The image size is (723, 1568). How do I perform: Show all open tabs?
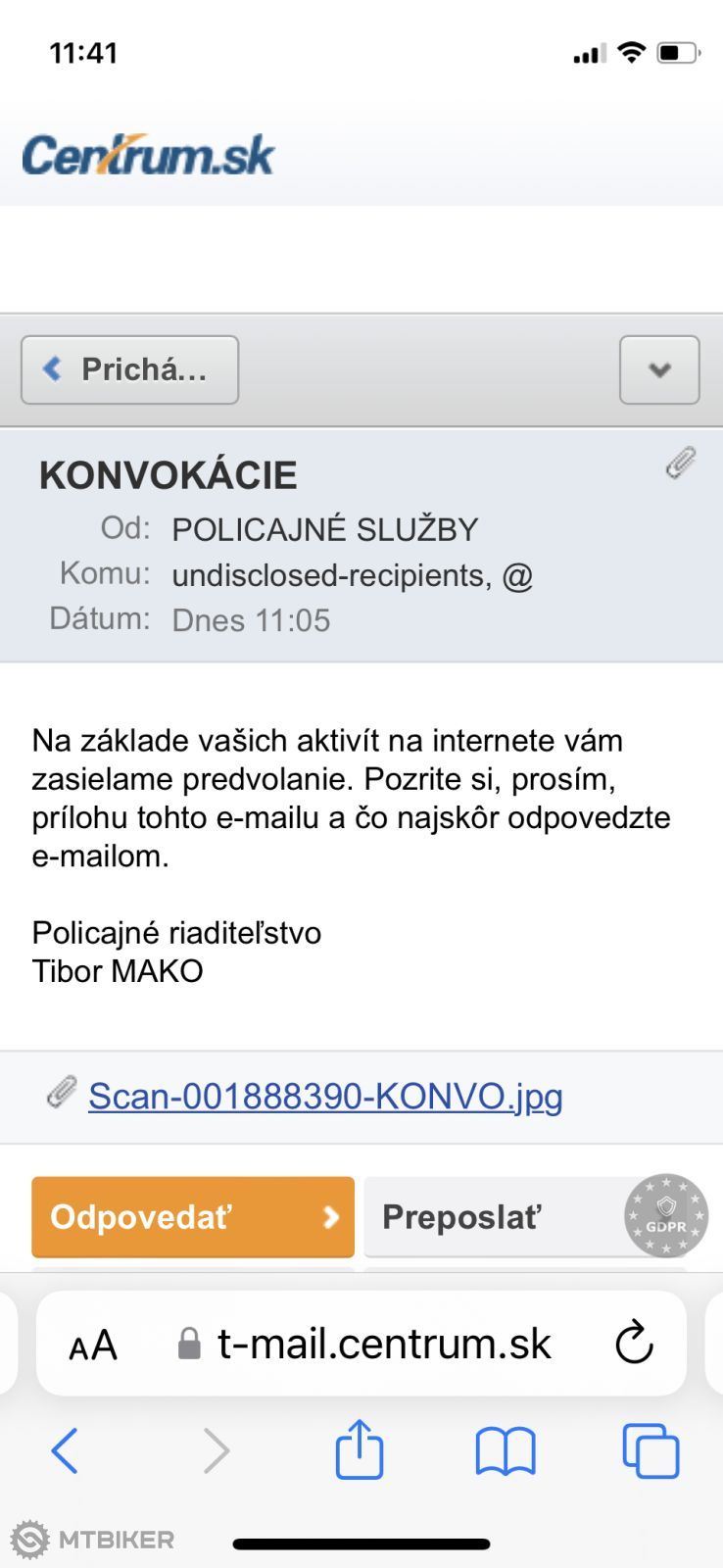[651, 1450]
